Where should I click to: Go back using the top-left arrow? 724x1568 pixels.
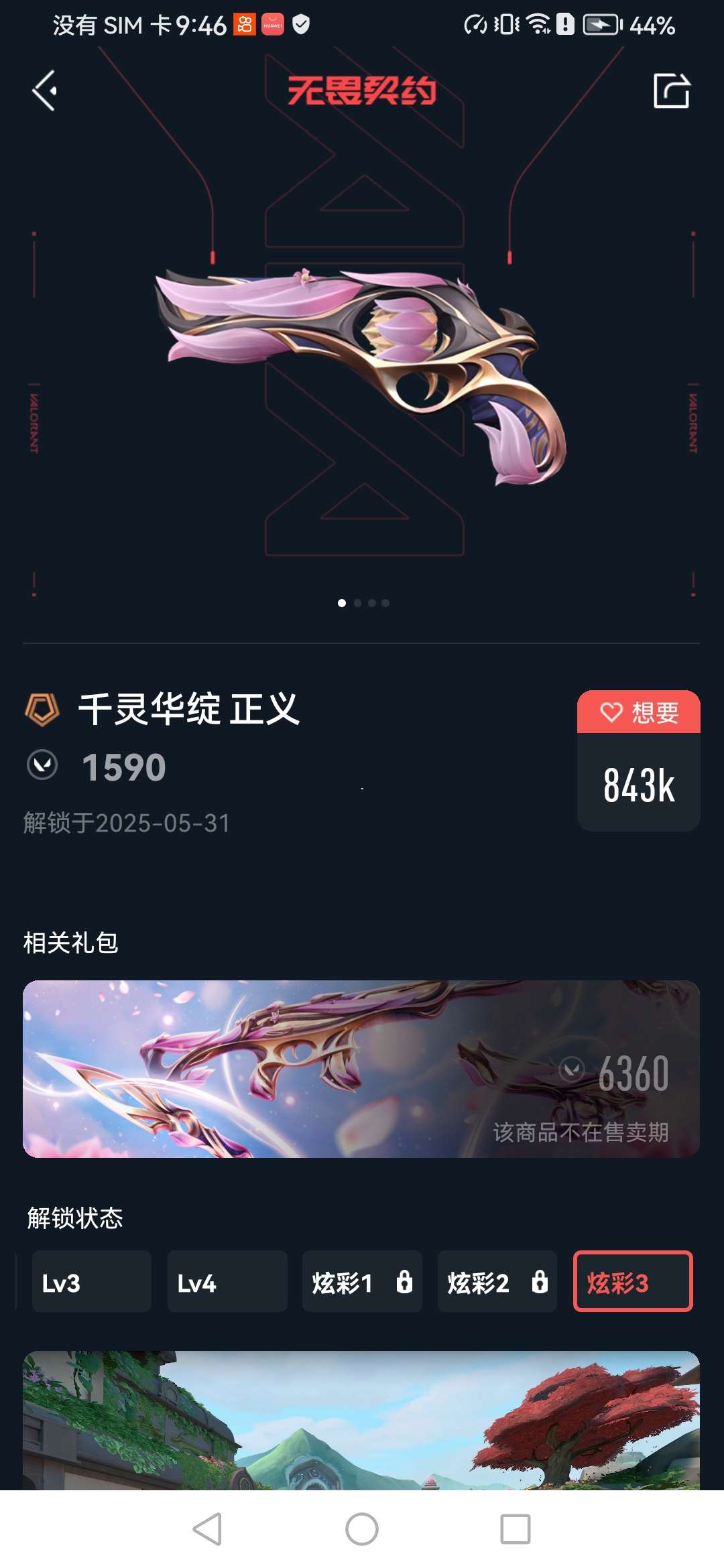[x=45, y=90]
